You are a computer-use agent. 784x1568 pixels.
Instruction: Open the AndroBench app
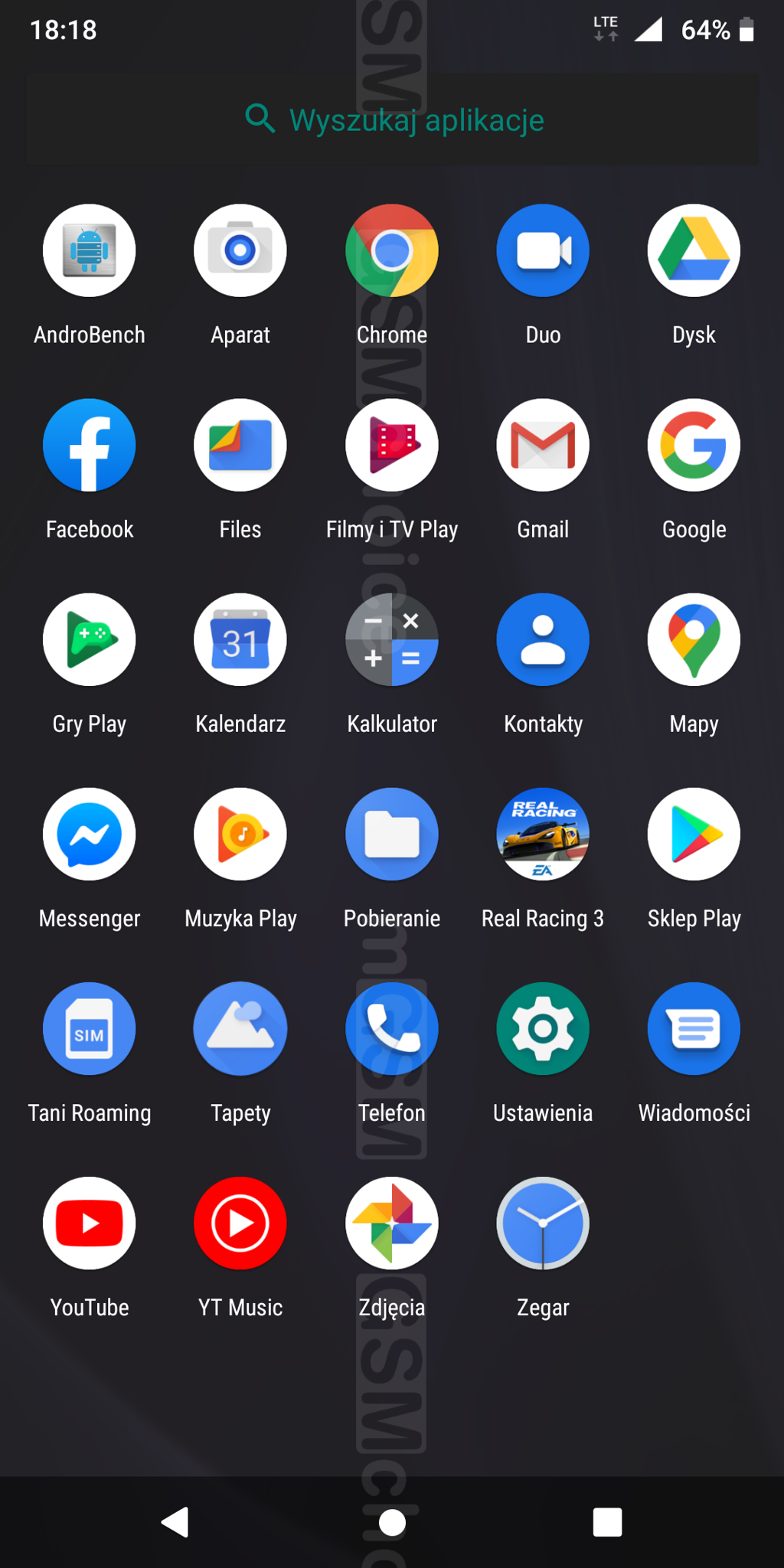tap(90, 250)
